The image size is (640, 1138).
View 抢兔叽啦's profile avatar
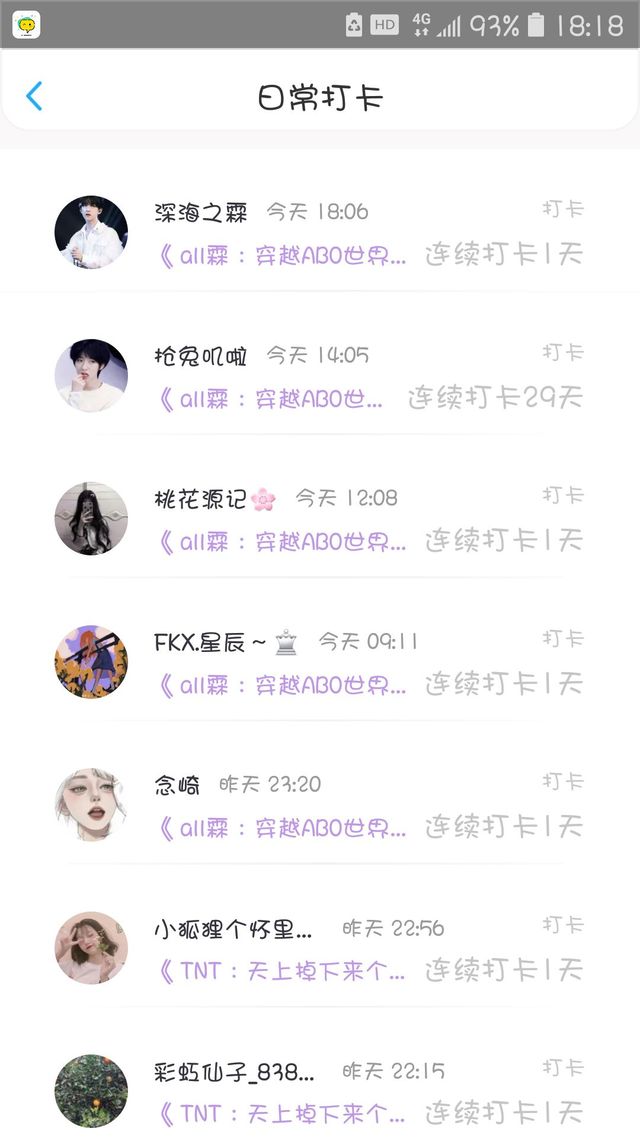pyautogui.click(x=91, y=376)
